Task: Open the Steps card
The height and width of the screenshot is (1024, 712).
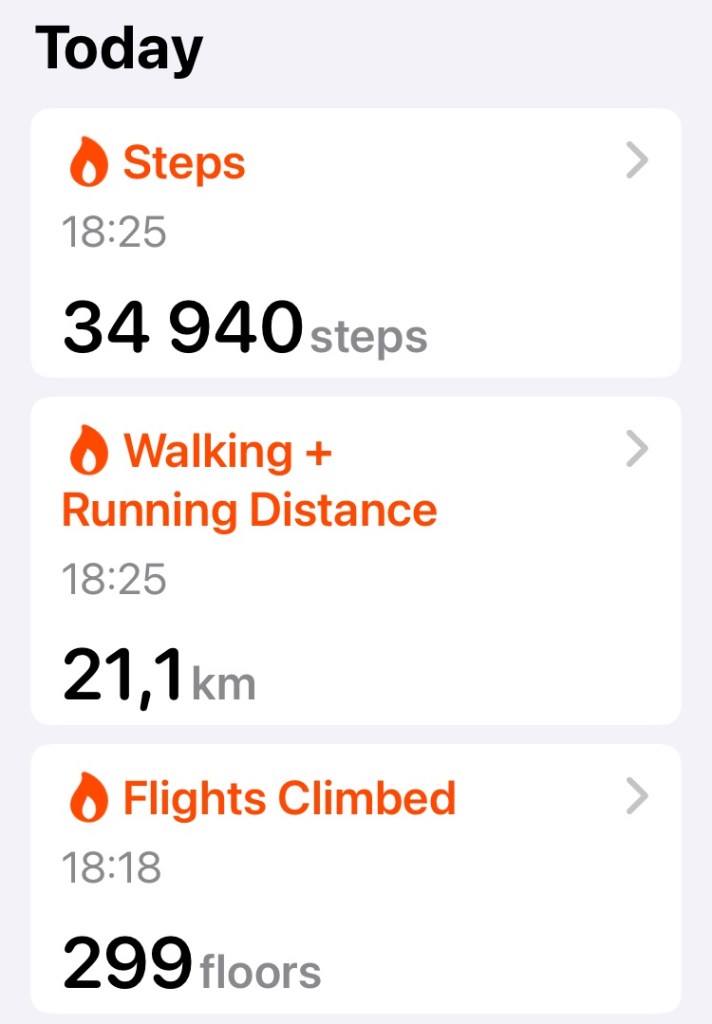Action: 355,243
